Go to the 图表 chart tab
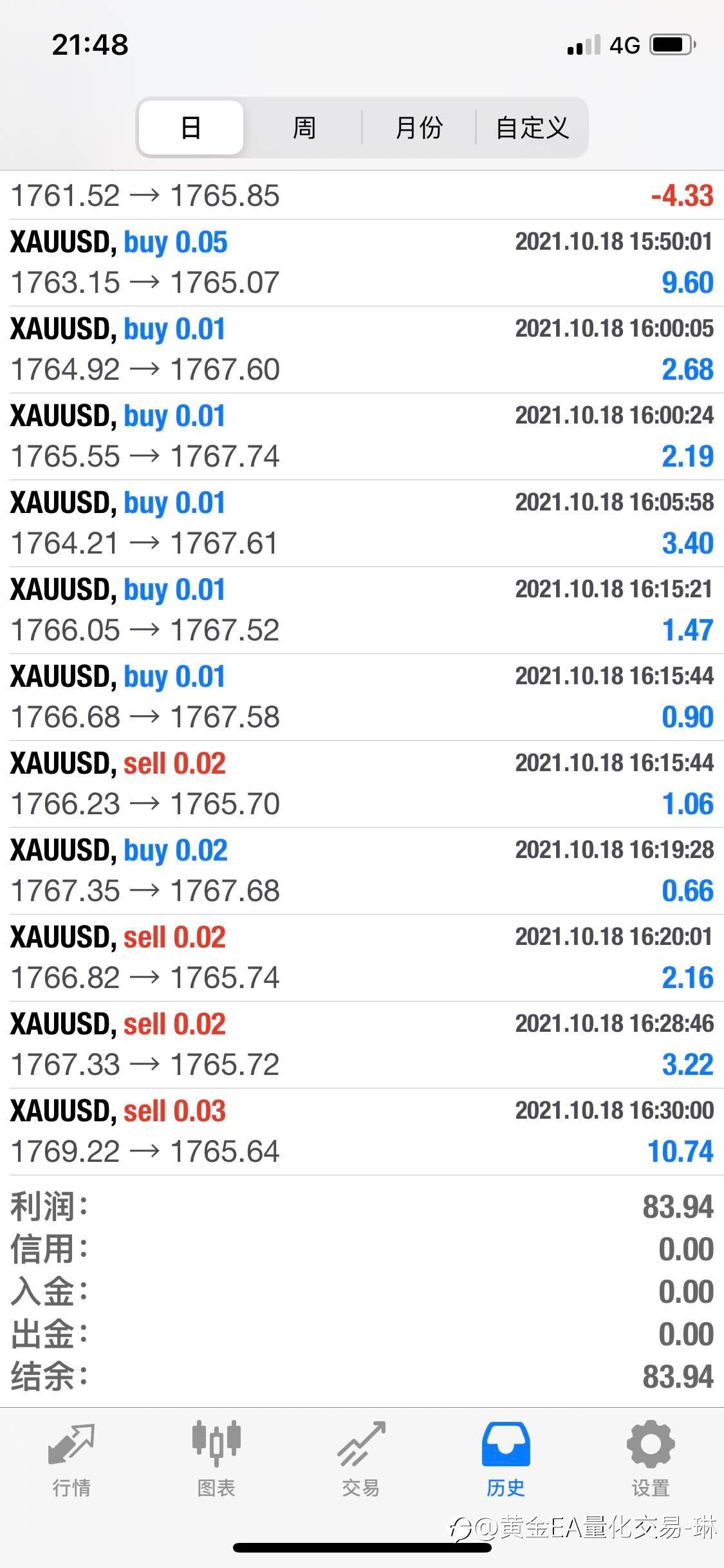This screenshot has height=1568, width=724. click(x=216, y=1459)
